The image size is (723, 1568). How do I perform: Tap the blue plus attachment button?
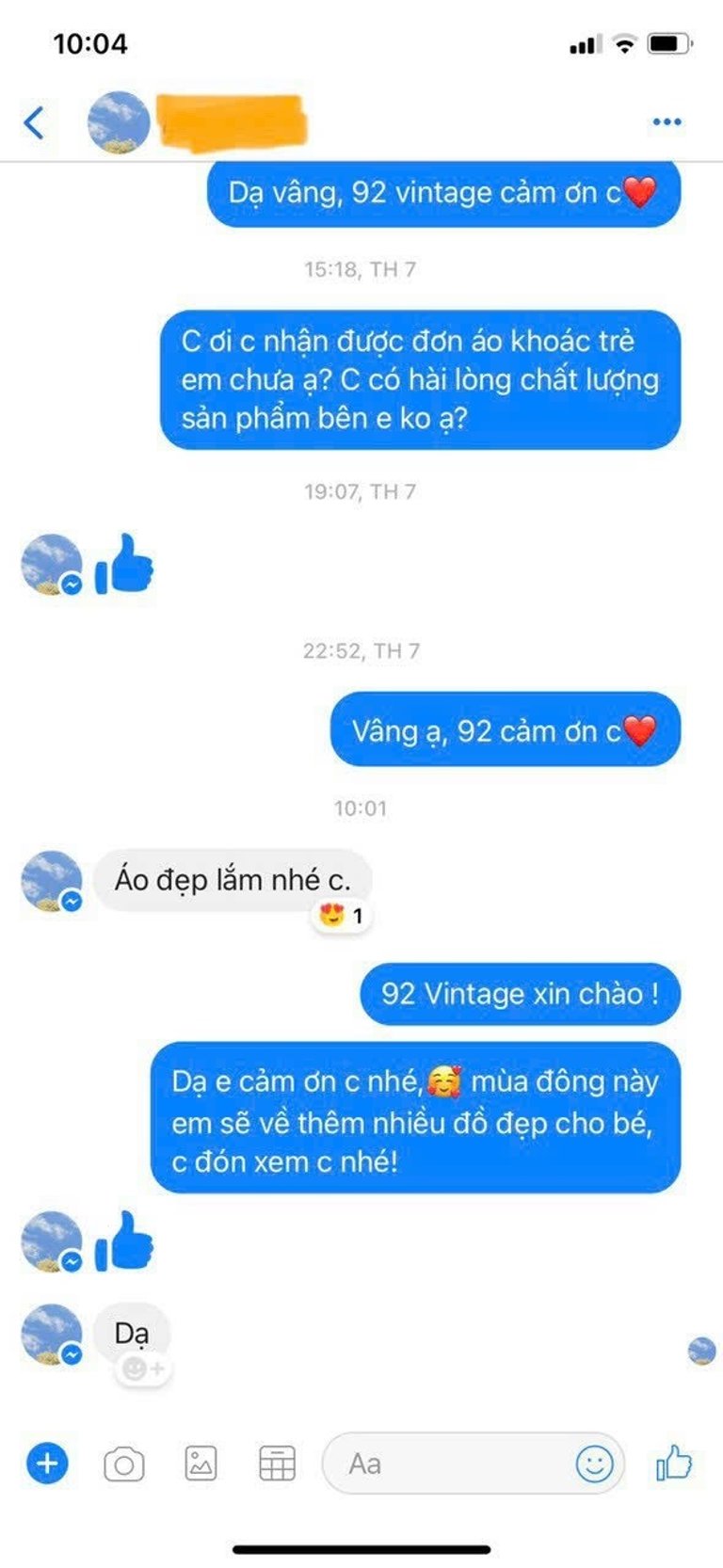click(47, 1464)
